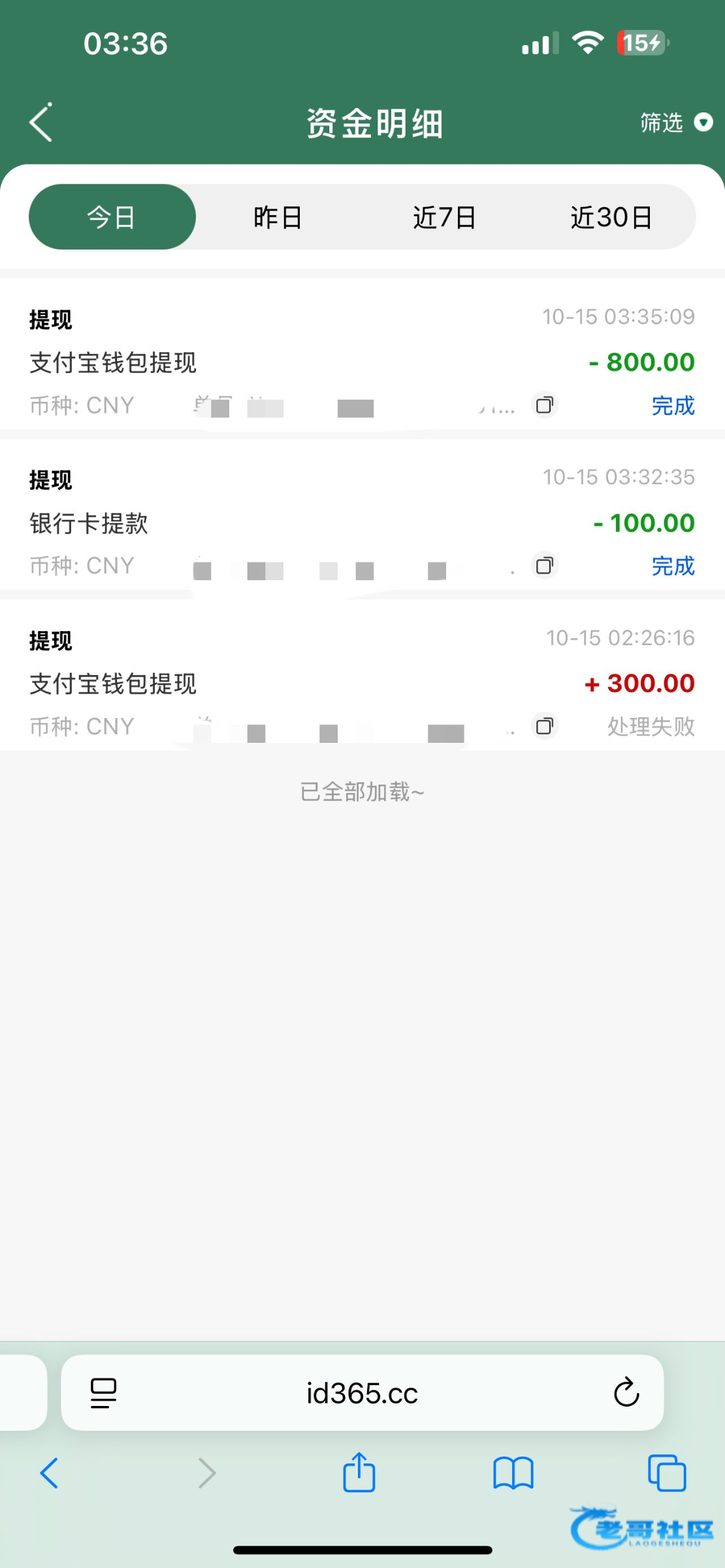Select the 今日 tab

[112, 217]
